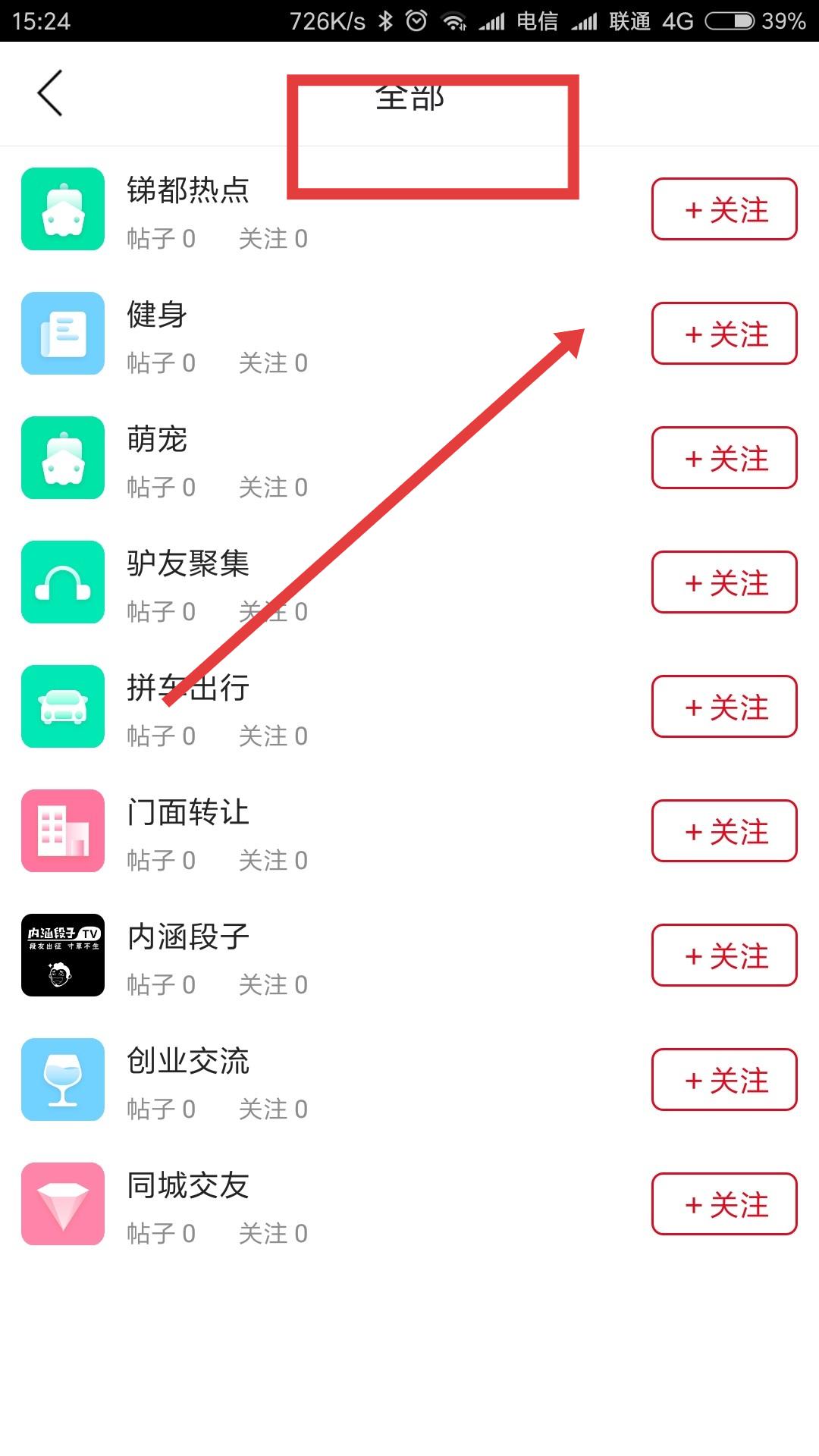Follow the 锑都热点 board
The image size is (819, 1456).
point(724,209)
